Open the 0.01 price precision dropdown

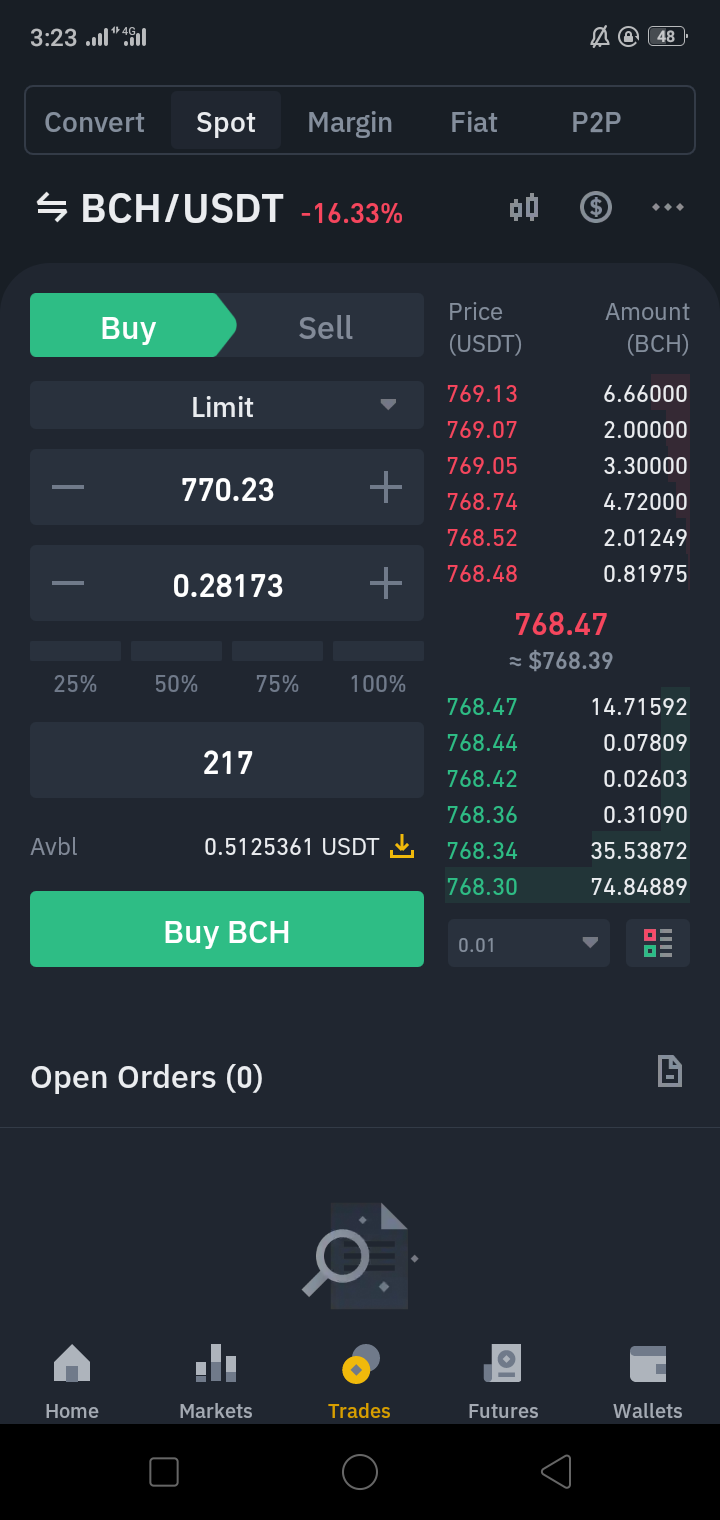tap(529, 943)
